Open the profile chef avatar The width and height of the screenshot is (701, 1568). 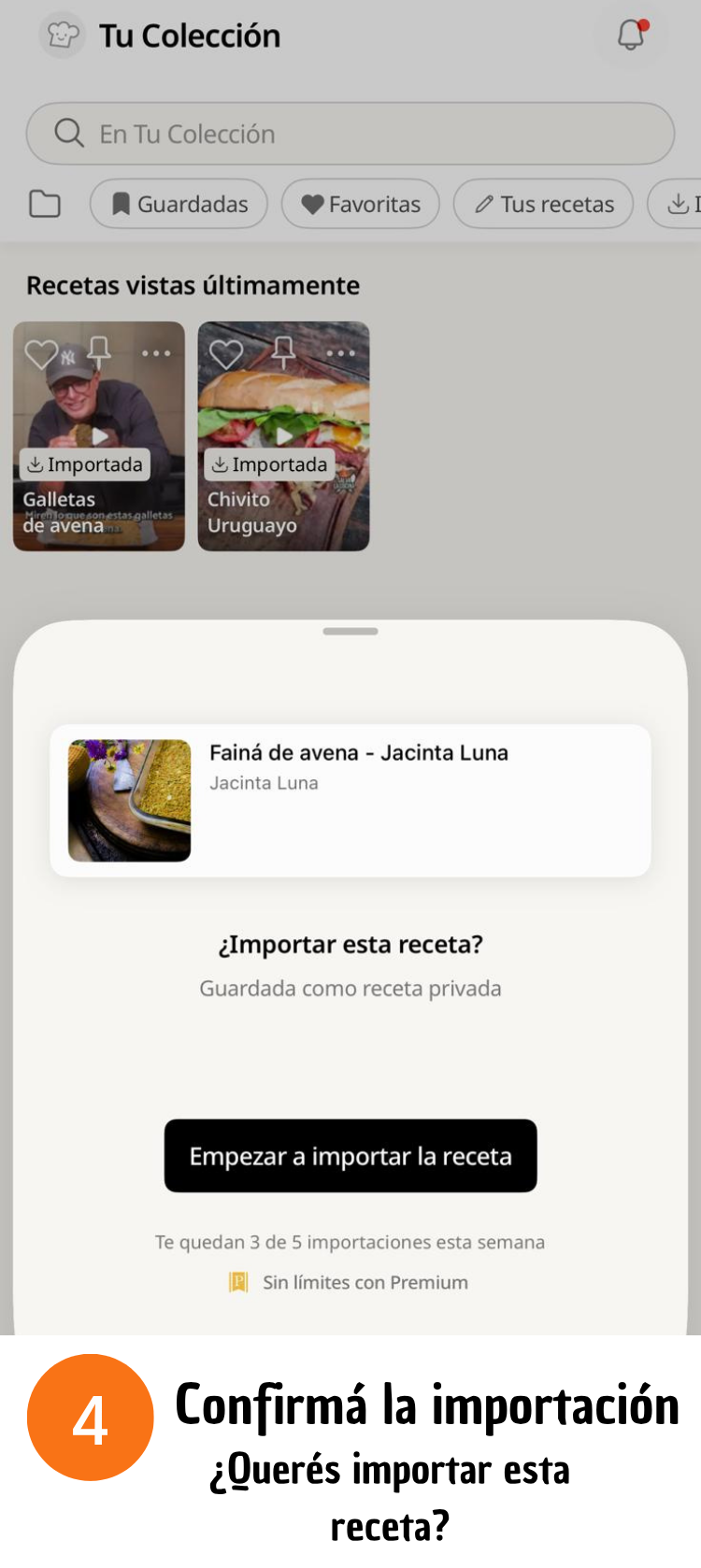click(63, 36)
